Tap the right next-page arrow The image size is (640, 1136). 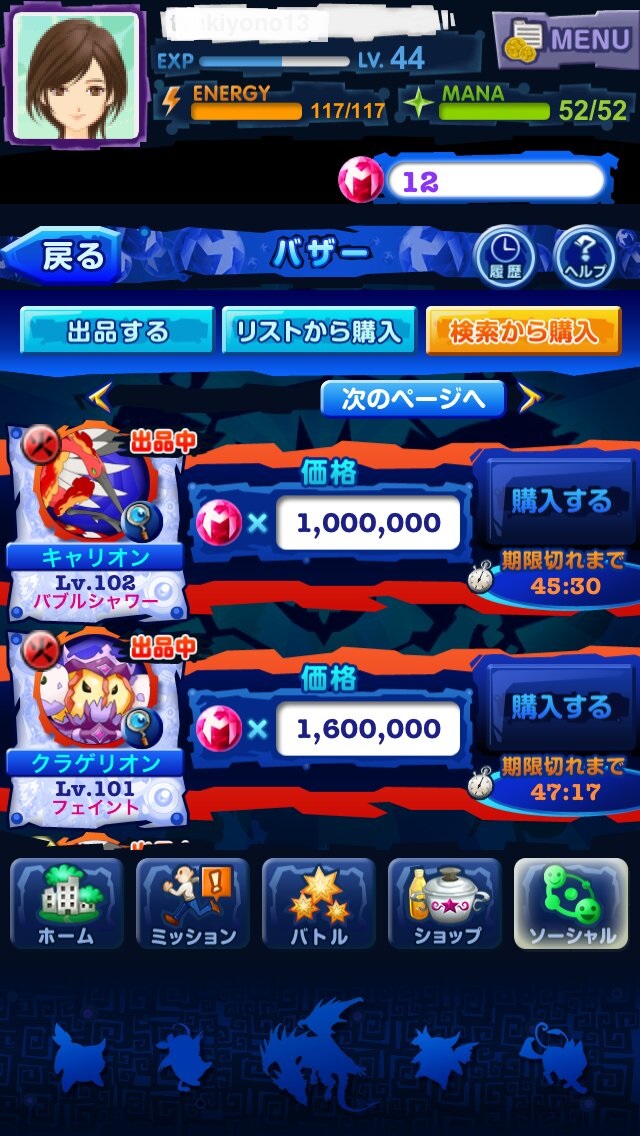tap(529, 398)
